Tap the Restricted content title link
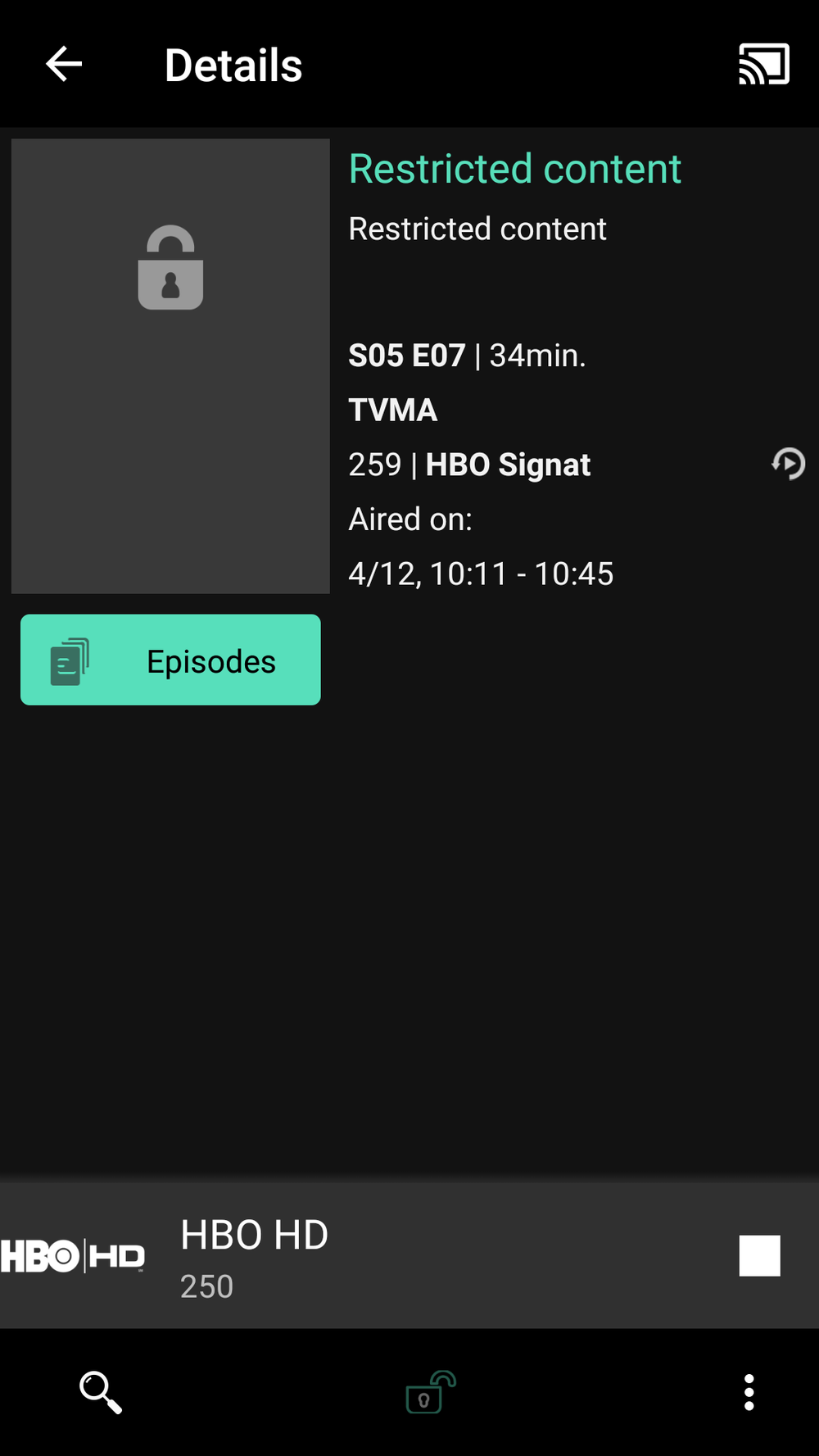This screenshot has width=819, height=1456. pyautogui.click(x=514, y=168)
